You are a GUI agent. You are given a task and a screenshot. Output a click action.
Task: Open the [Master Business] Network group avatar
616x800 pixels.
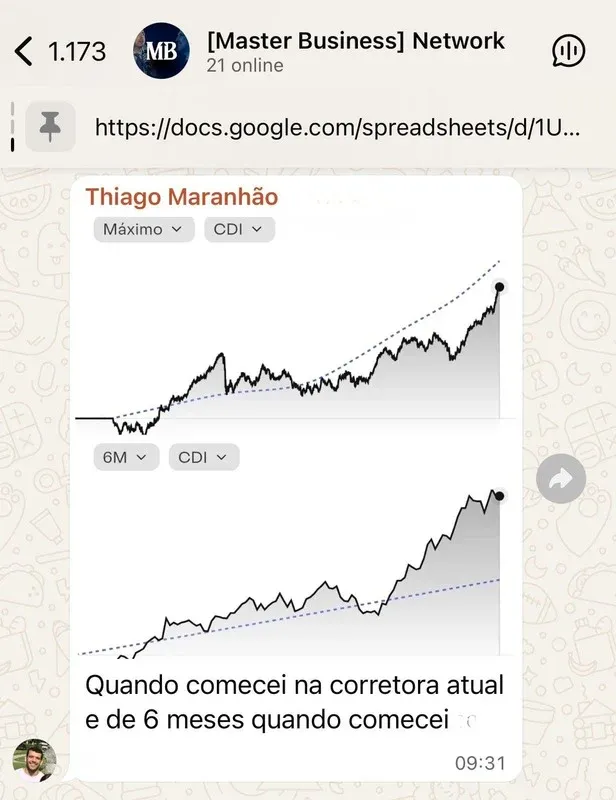click(x=161, y=51)
